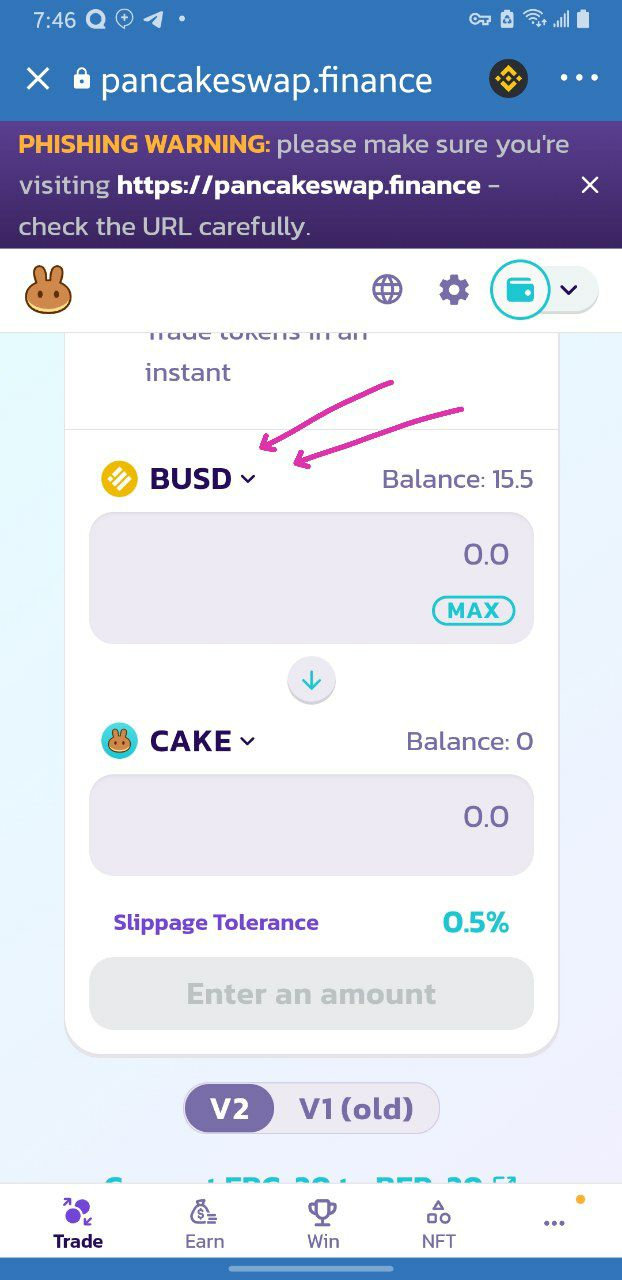Choose the CAKE token dropdown
The image size is (622, 1280).
tap(180, 741)
